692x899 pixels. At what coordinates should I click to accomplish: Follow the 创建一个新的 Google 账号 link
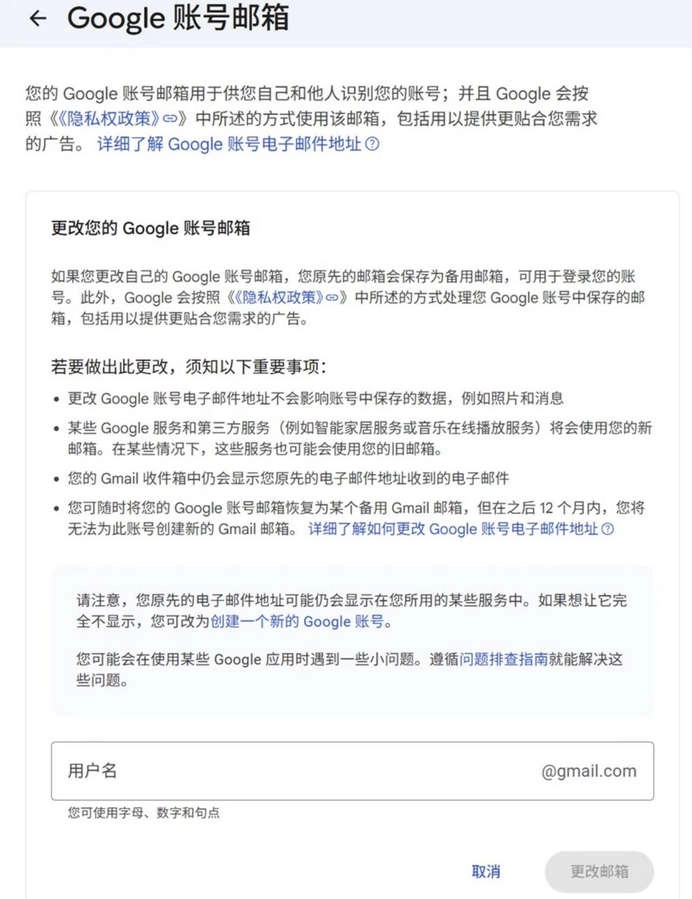pyautogui.click(x=297, y=622)
